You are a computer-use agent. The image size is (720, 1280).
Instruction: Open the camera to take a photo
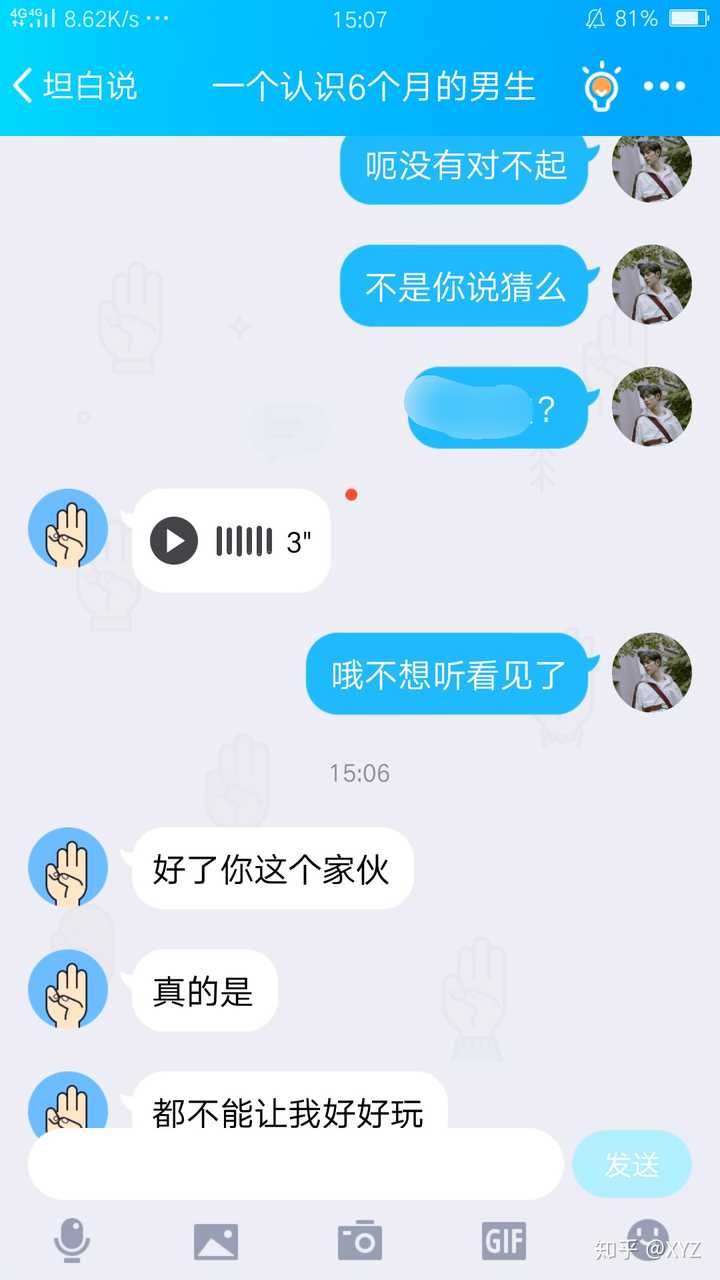(x=360, y=1241)
